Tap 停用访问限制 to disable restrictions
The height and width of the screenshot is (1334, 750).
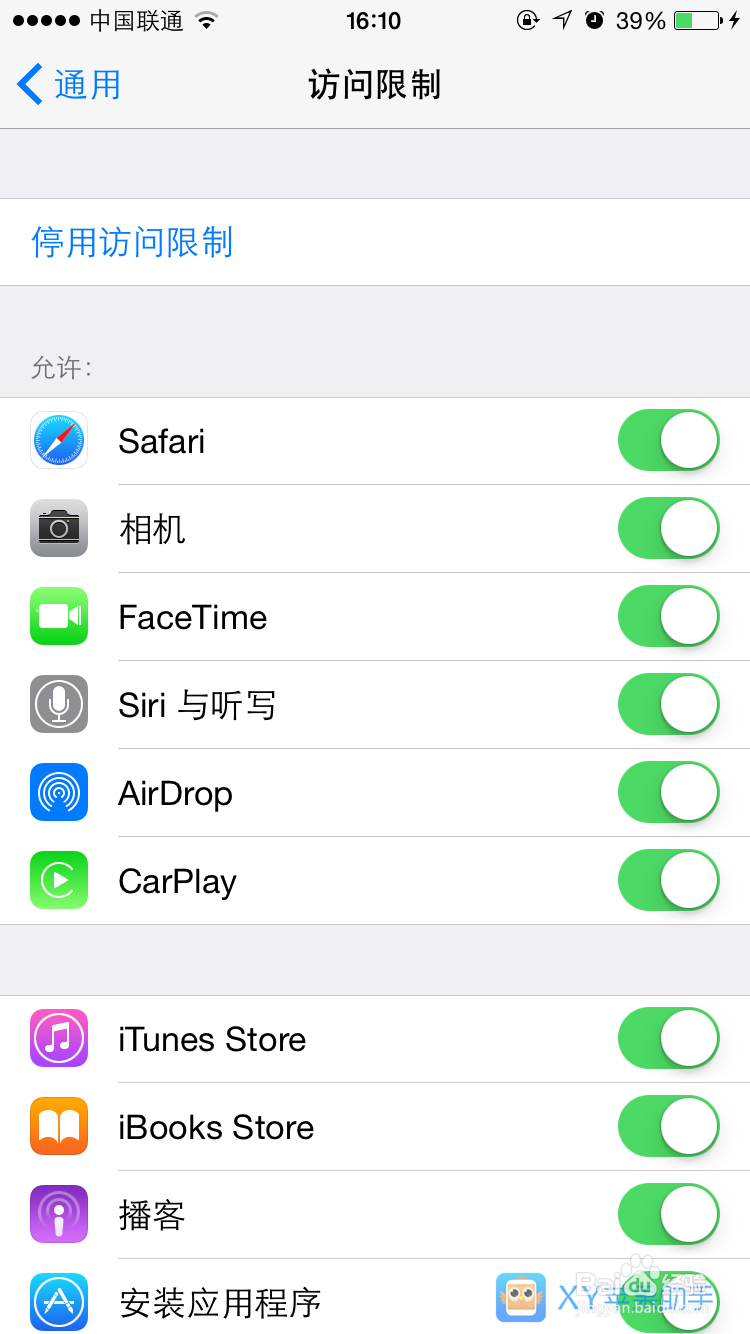click(x=131, y=242)
